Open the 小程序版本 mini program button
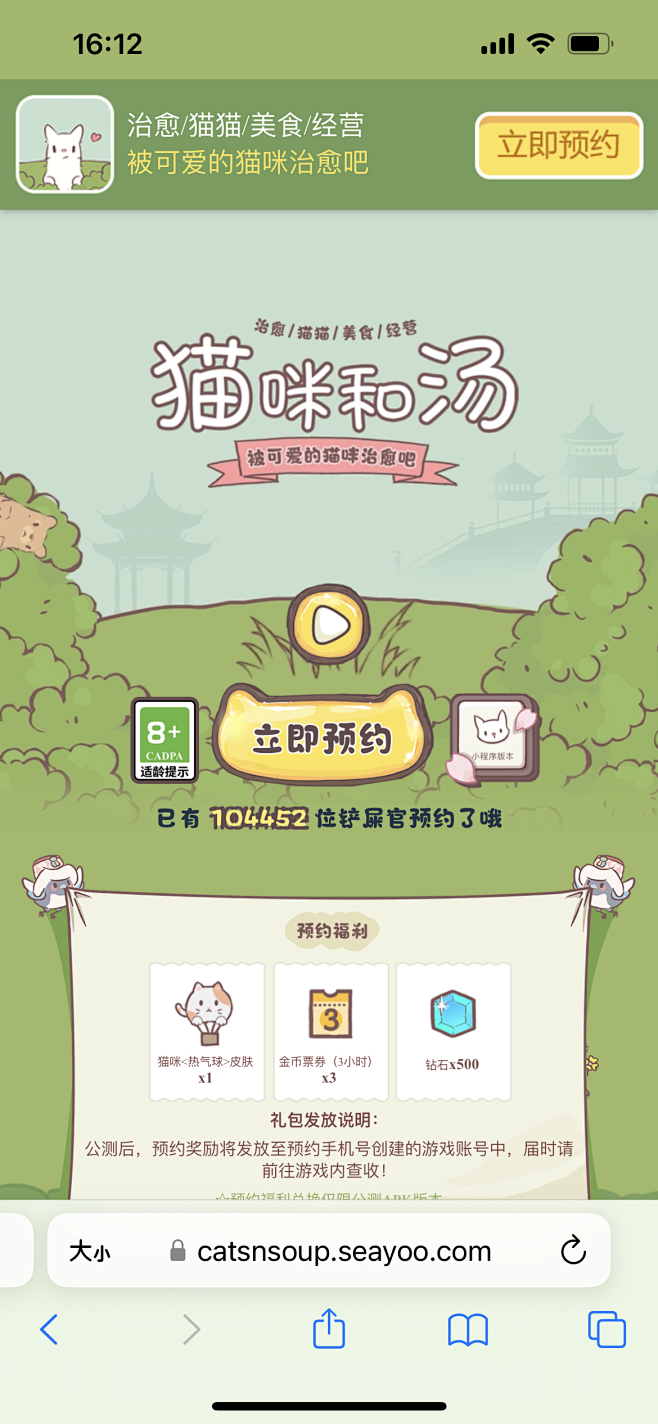The width and height of the screenshot is (658, 1424). tap(492, 738)
